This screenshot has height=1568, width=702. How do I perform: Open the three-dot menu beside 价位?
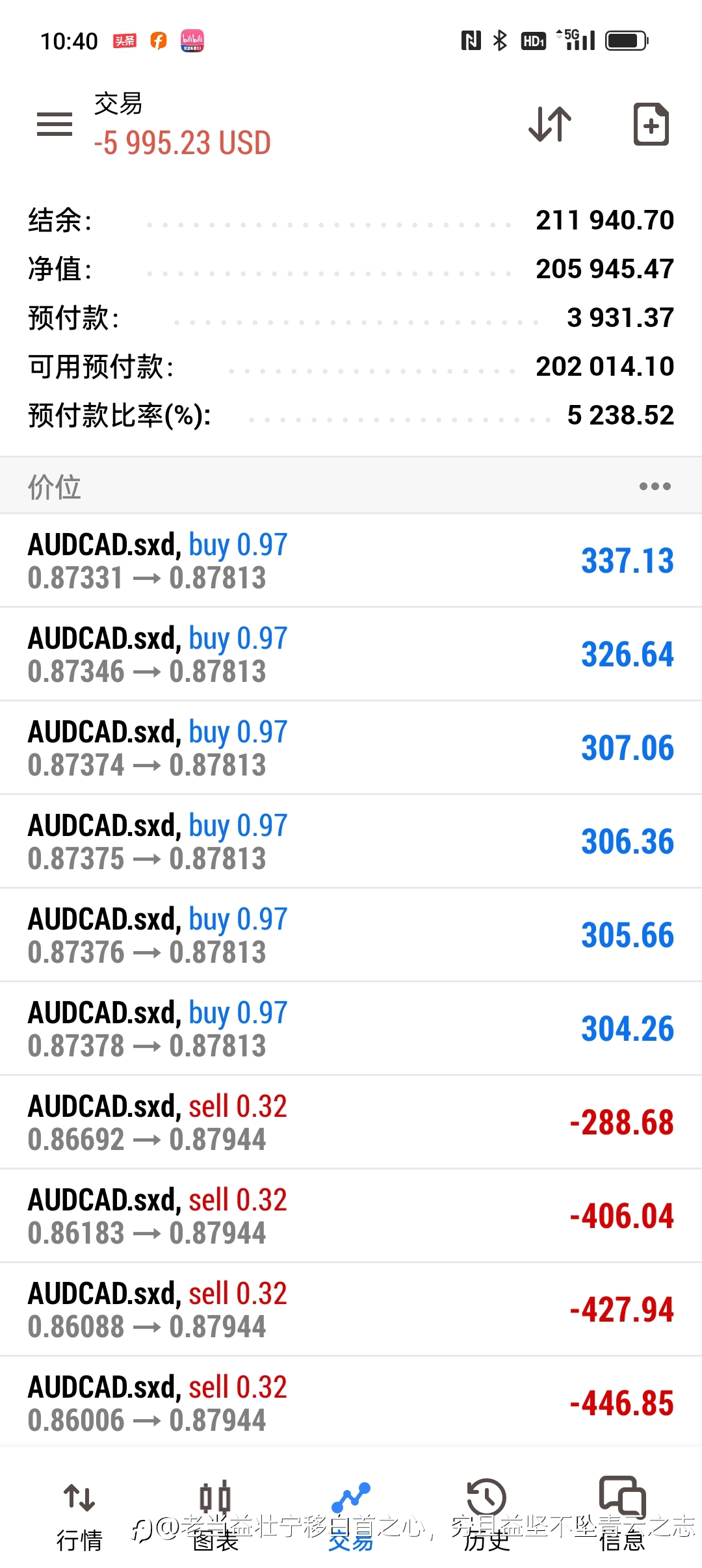(x=655, y=486)
